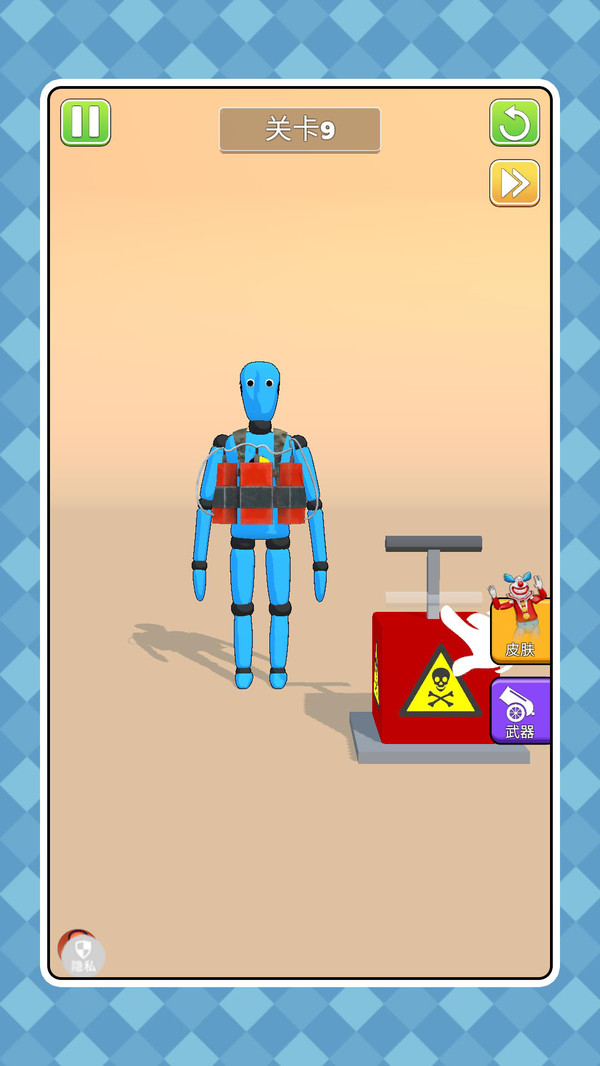Skip to the next level
Image resolution: width=600 pixels, height=1066 pixels.
coord(514,183)
